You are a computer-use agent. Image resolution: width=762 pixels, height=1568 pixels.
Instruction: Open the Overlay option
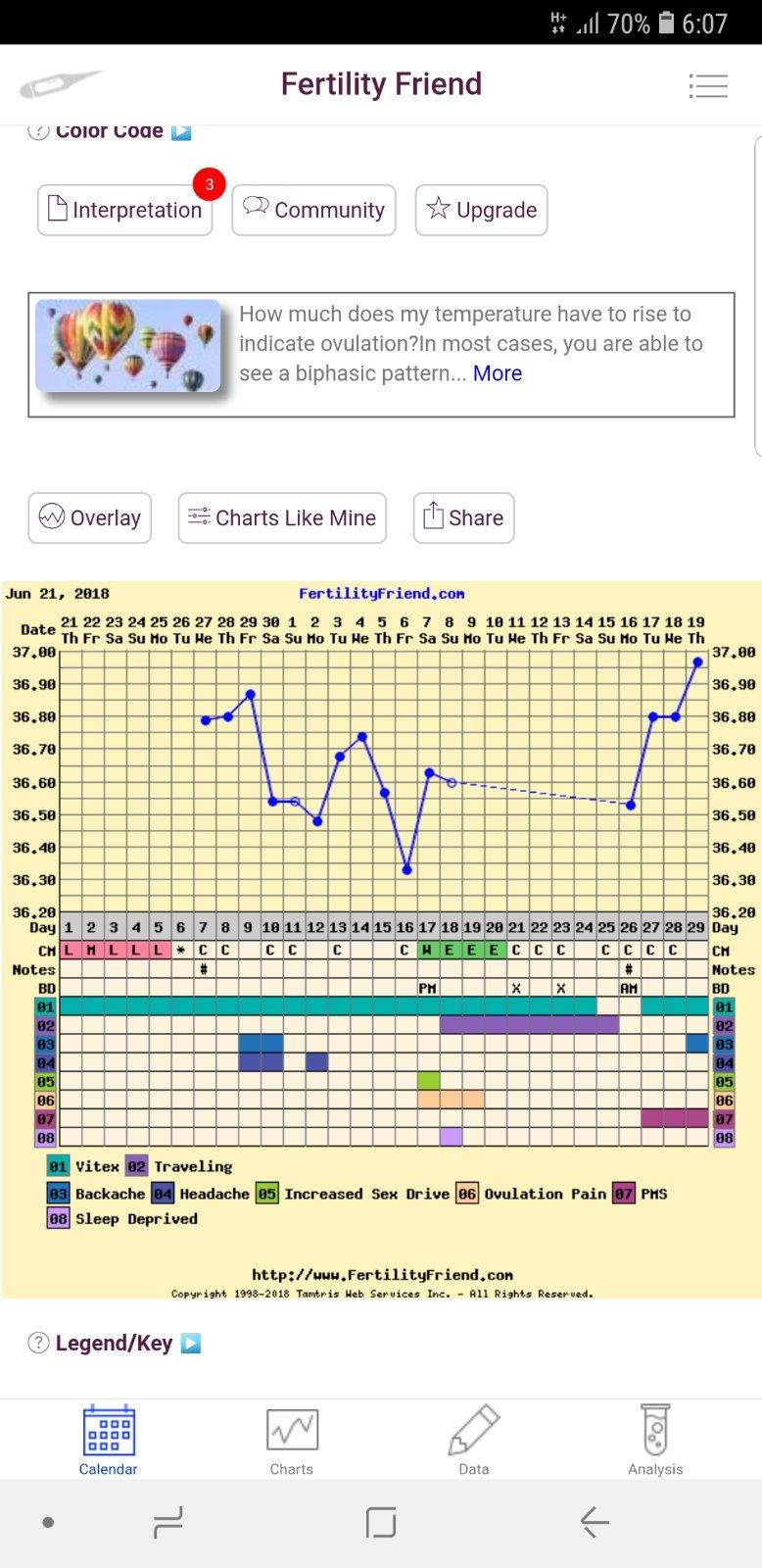[89, 517]
